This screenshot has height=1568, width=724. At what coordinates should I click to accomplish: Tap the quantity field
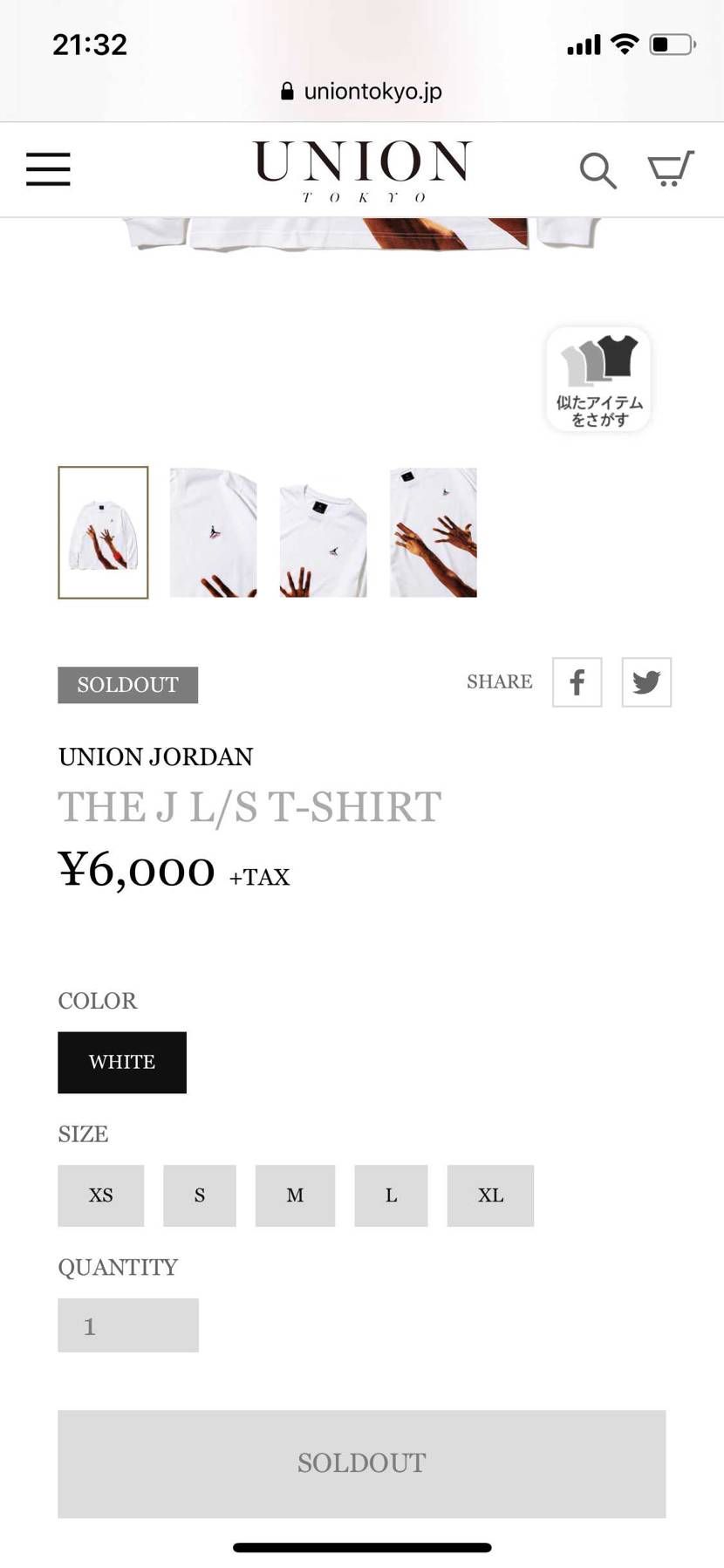pos(128,1325)
